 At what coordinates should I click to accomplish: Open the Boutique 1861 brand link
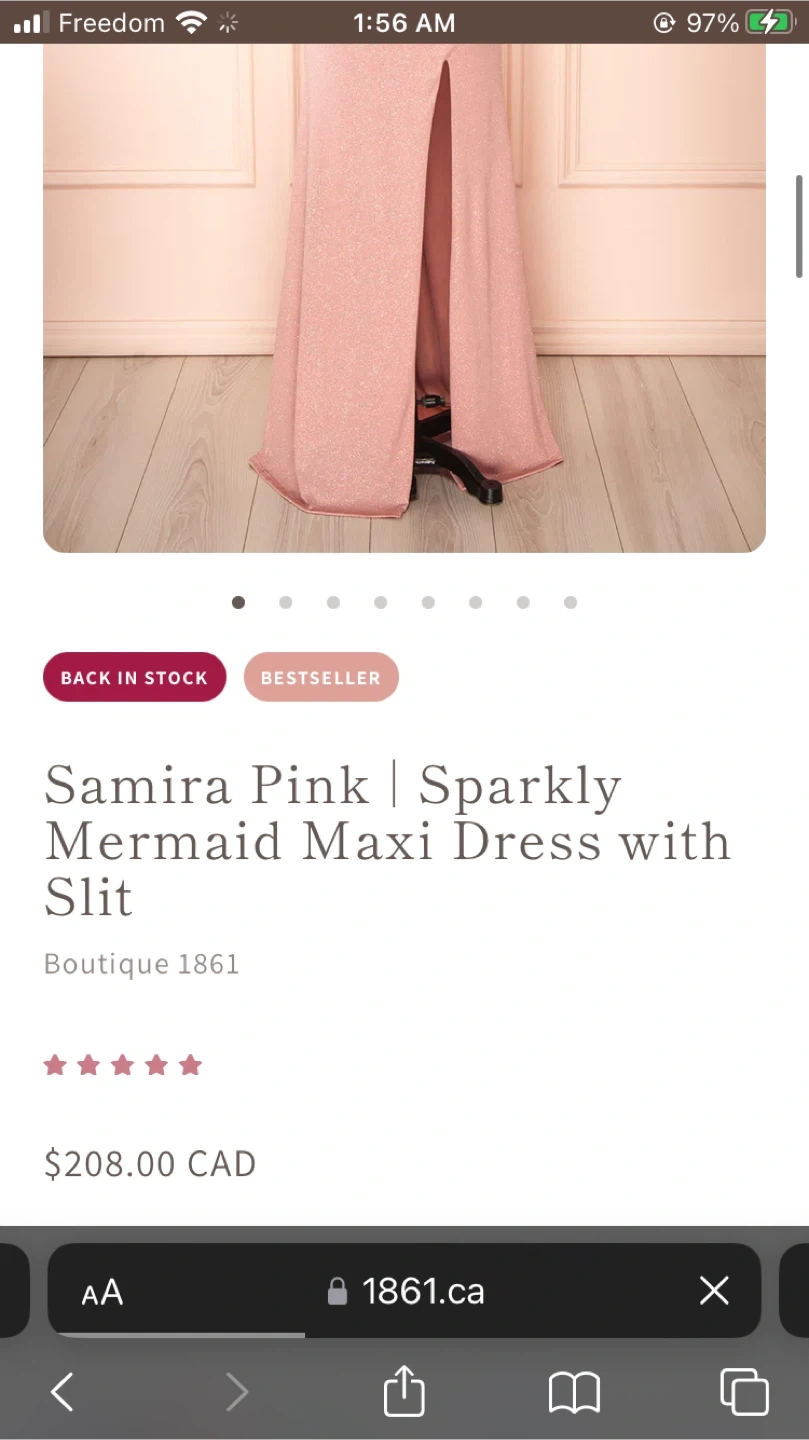tap(141, 963)
